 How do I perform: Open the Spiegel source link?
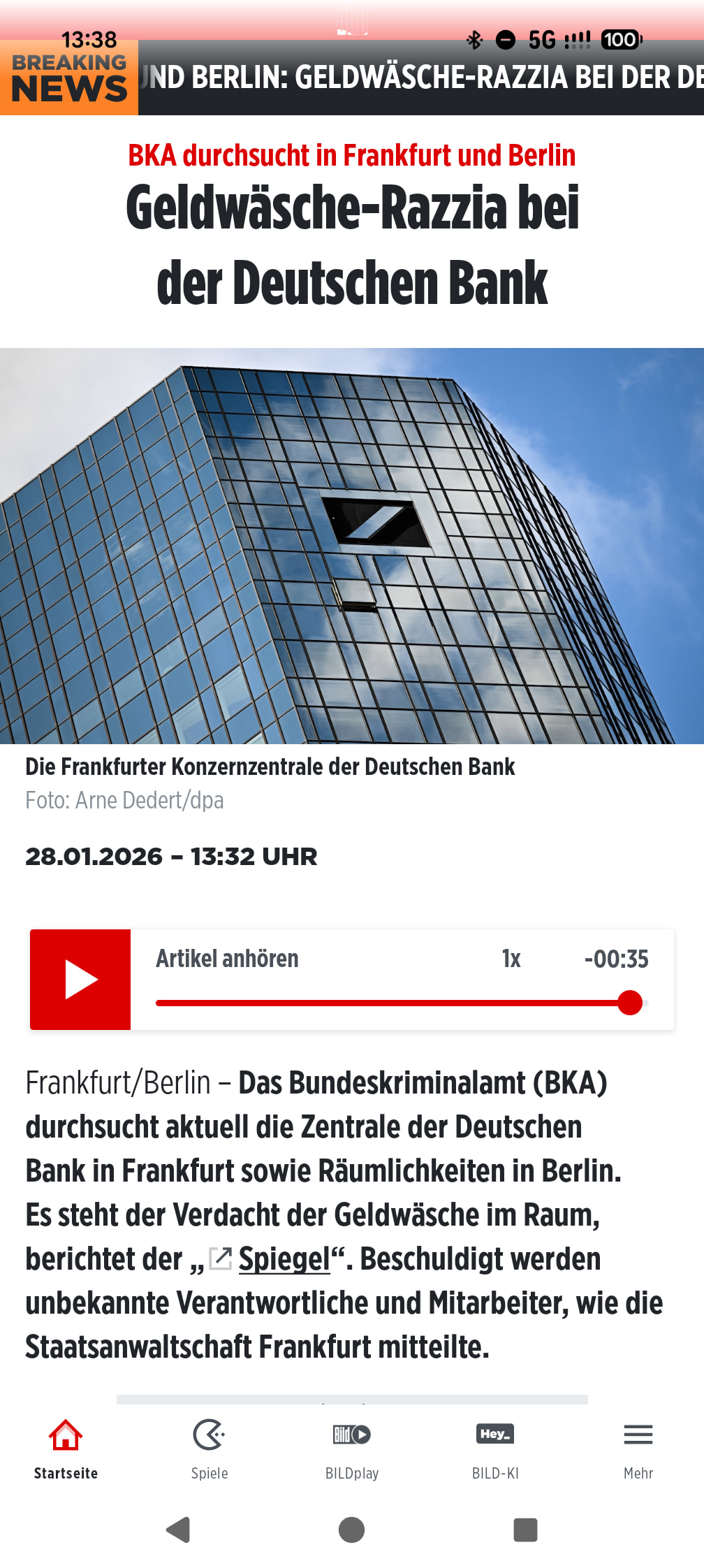284,1259
